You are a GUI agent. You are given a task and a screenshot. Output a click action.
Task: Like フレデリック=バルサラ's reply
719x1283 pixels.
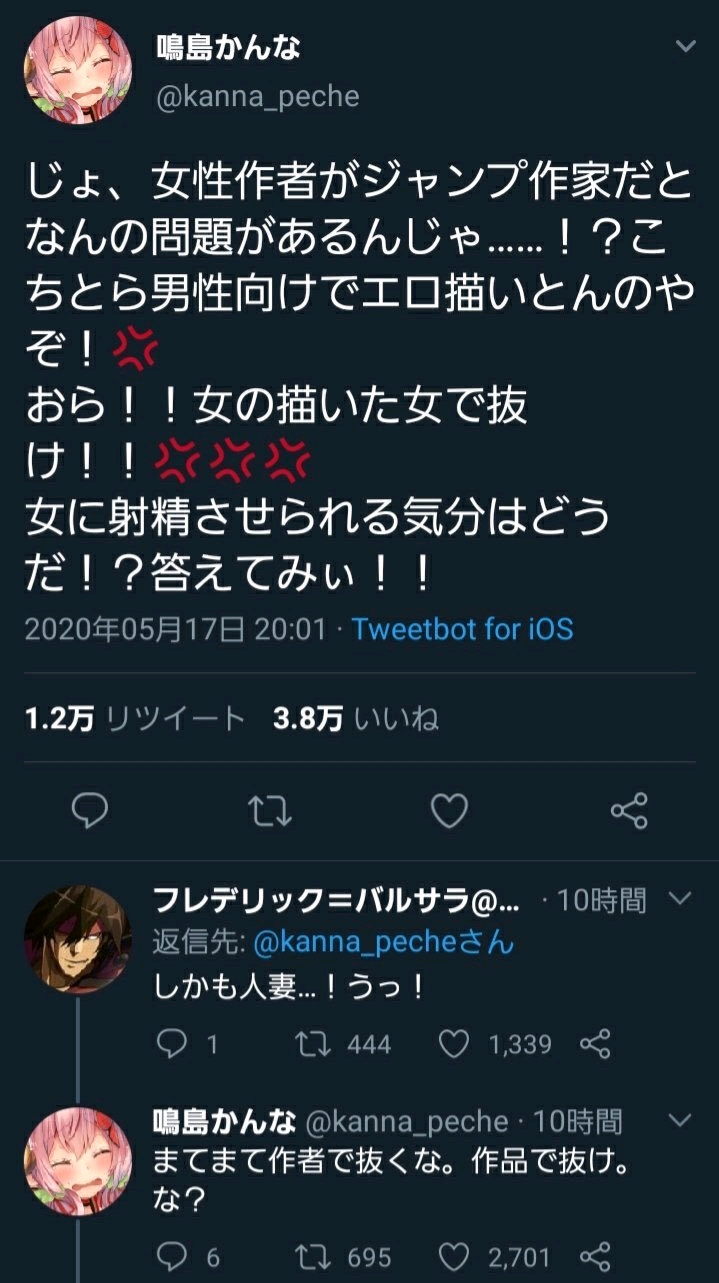(x=455, y=1044)
